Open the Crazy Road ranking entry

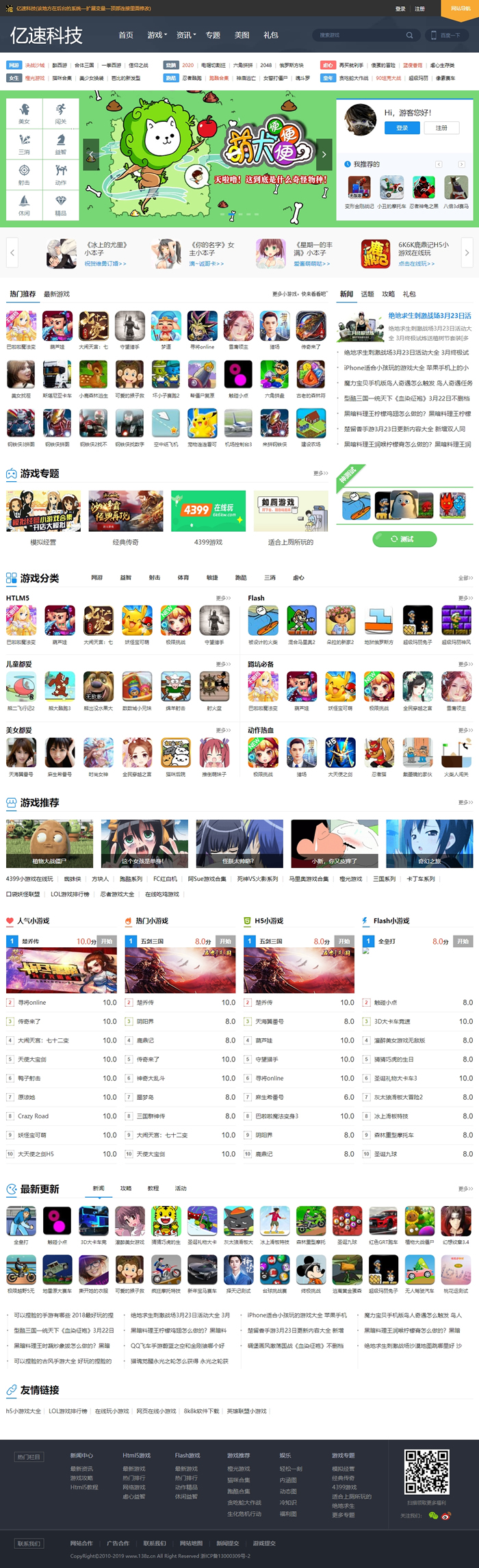click(x=33, y=1116)
